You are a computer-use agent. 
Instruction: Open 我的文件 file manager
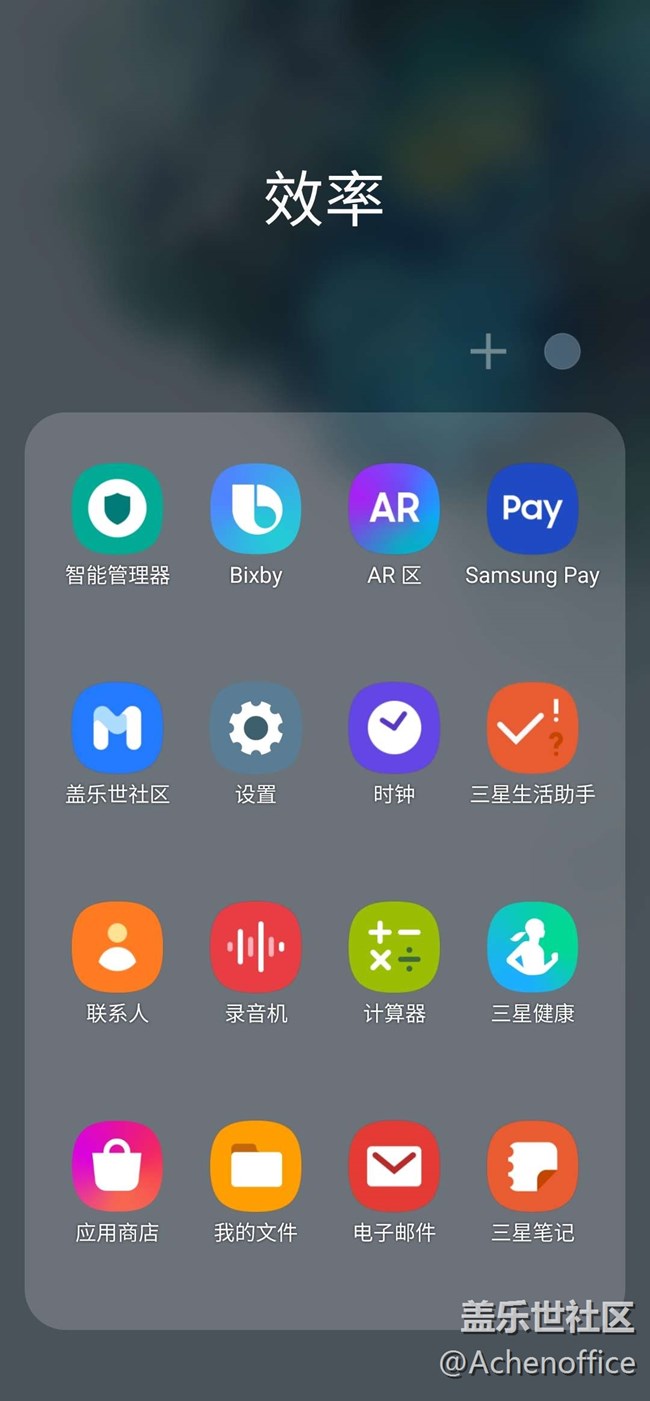(256, 1166)
